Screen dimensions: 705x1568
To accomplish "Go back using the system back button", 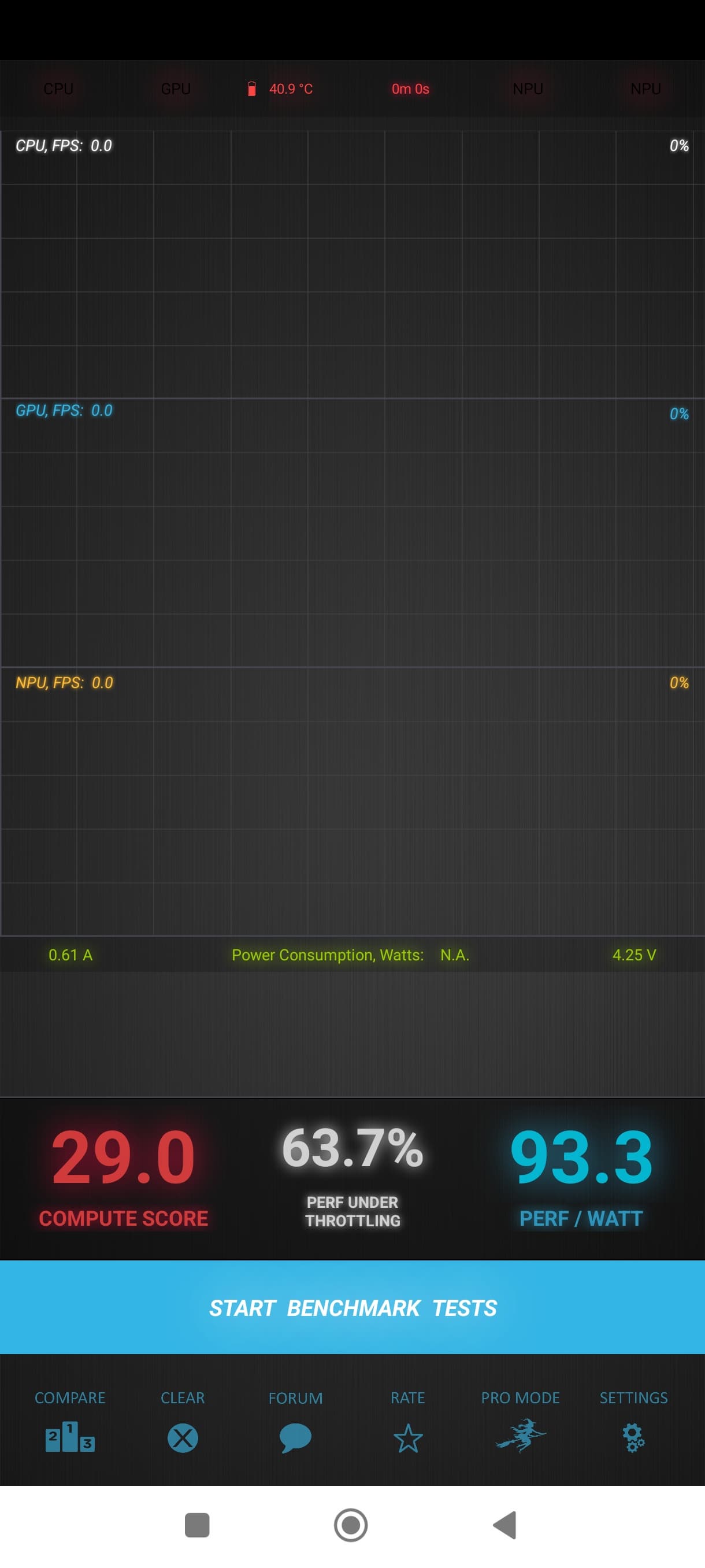I will (505, 1525).
